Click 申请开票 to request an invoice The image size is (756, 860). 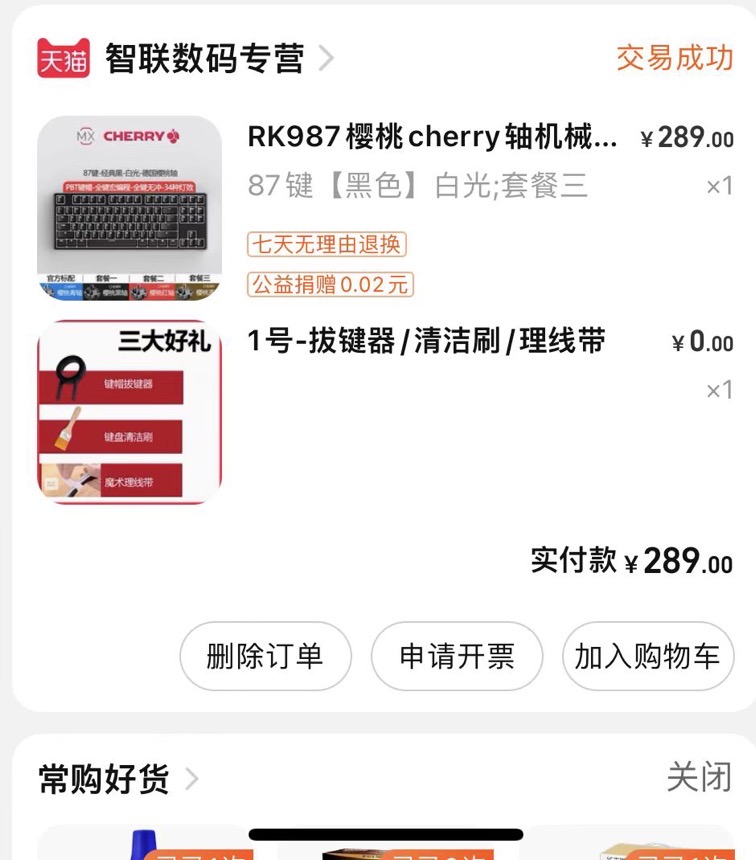pyautogui.click(x=457, y=657)
